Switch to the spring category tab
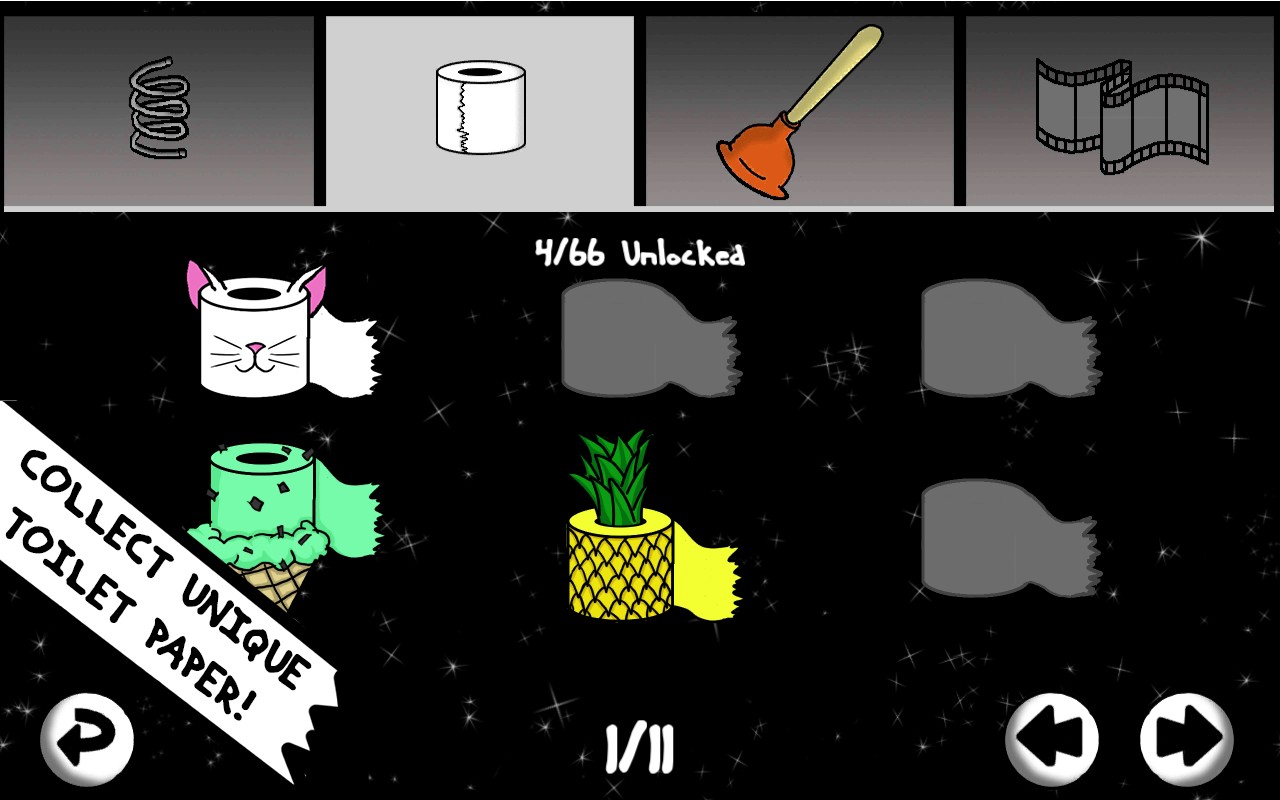 click(159, 110)
